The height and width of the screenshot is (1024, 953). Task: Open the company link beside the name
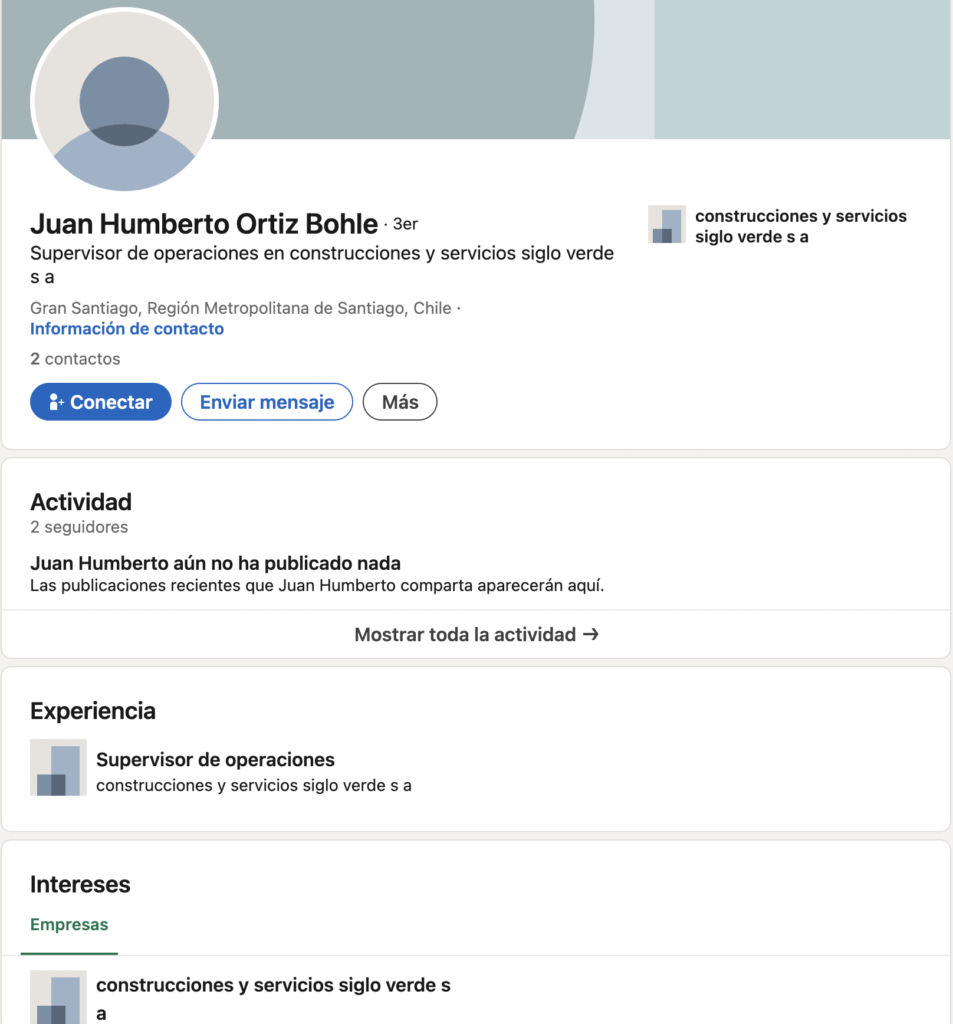pyautogui.click(x=800, y=226)
